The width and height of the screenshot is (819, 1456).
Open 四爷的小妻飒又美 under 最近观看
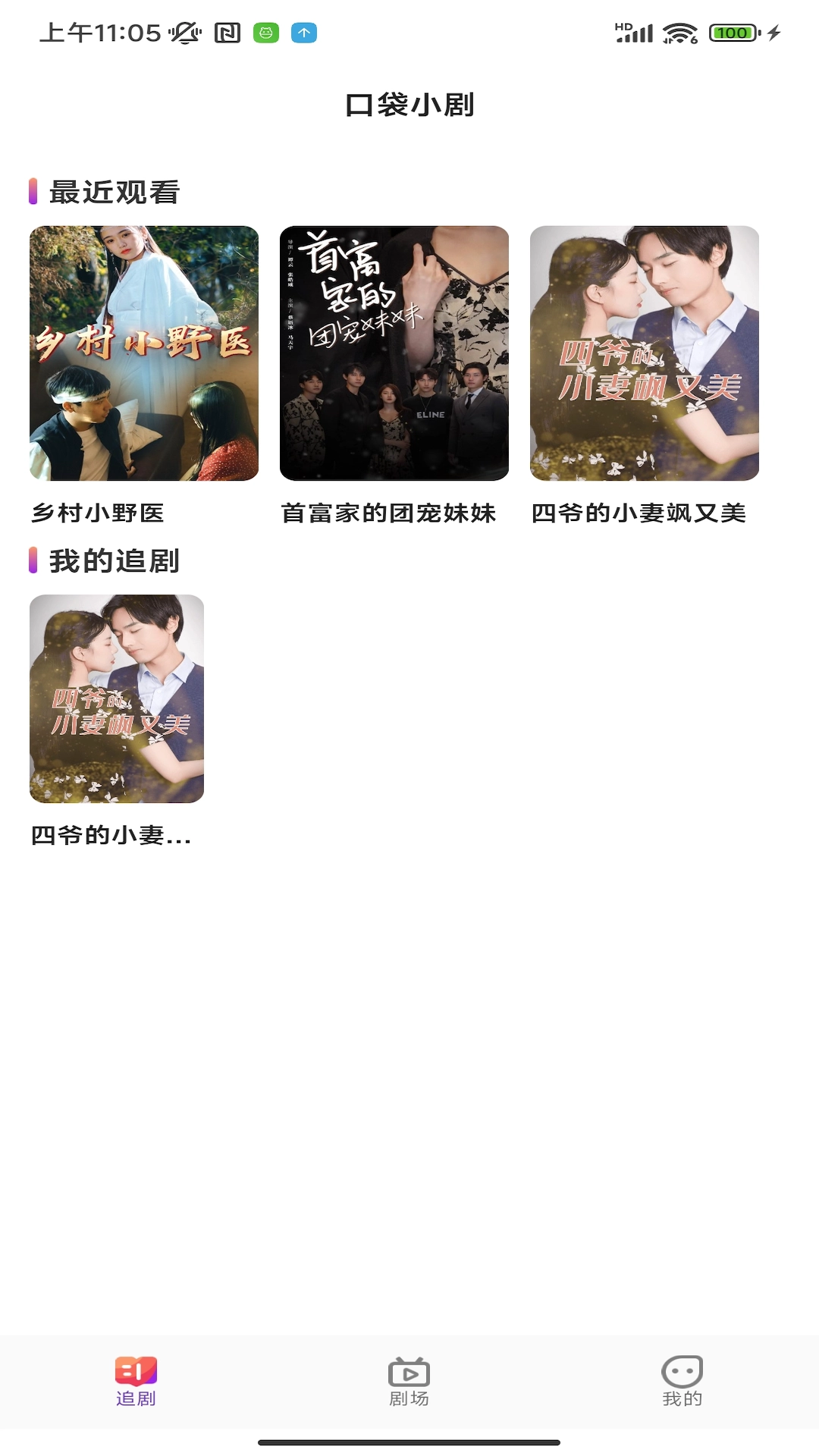click(643, 353)
